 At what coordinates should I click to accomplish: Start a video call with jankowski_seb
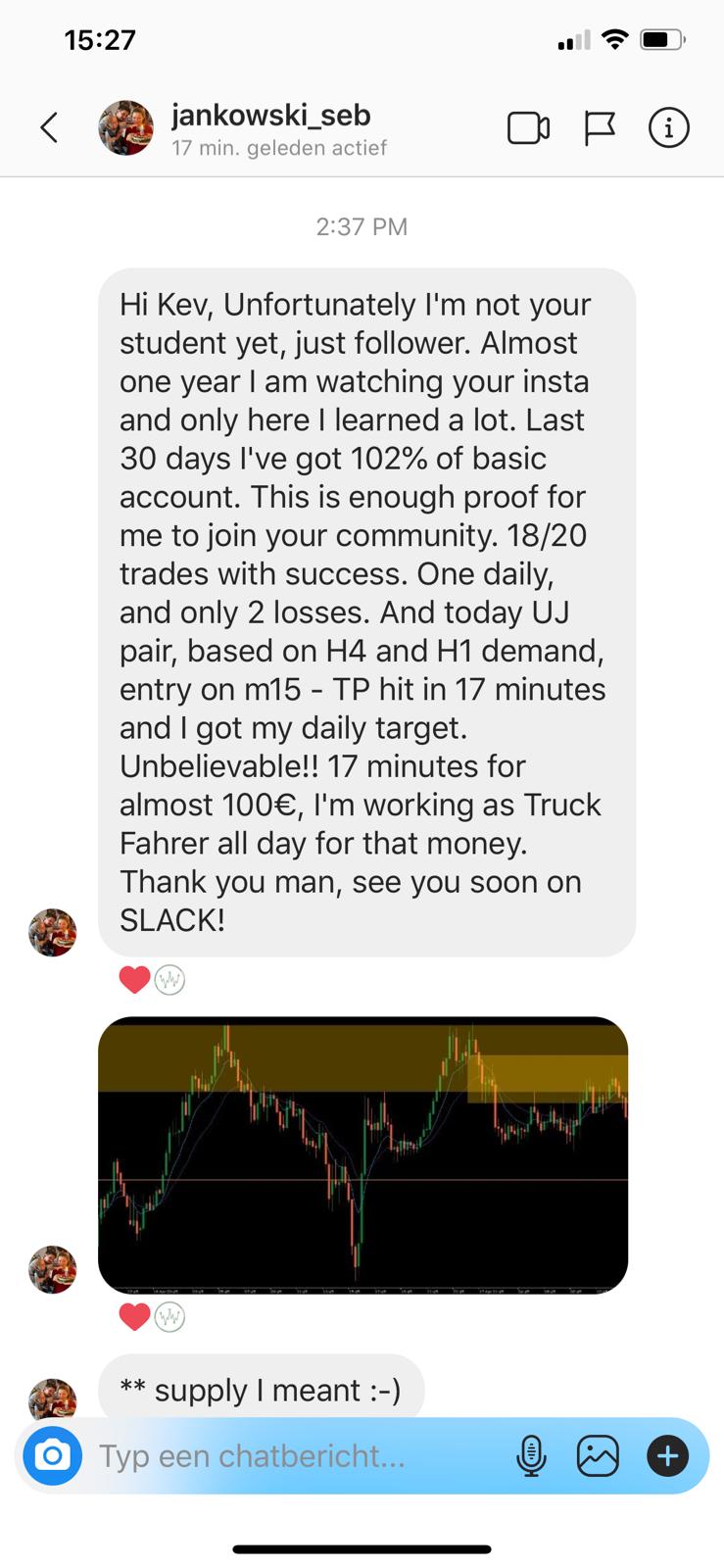[x=528, y=128]
